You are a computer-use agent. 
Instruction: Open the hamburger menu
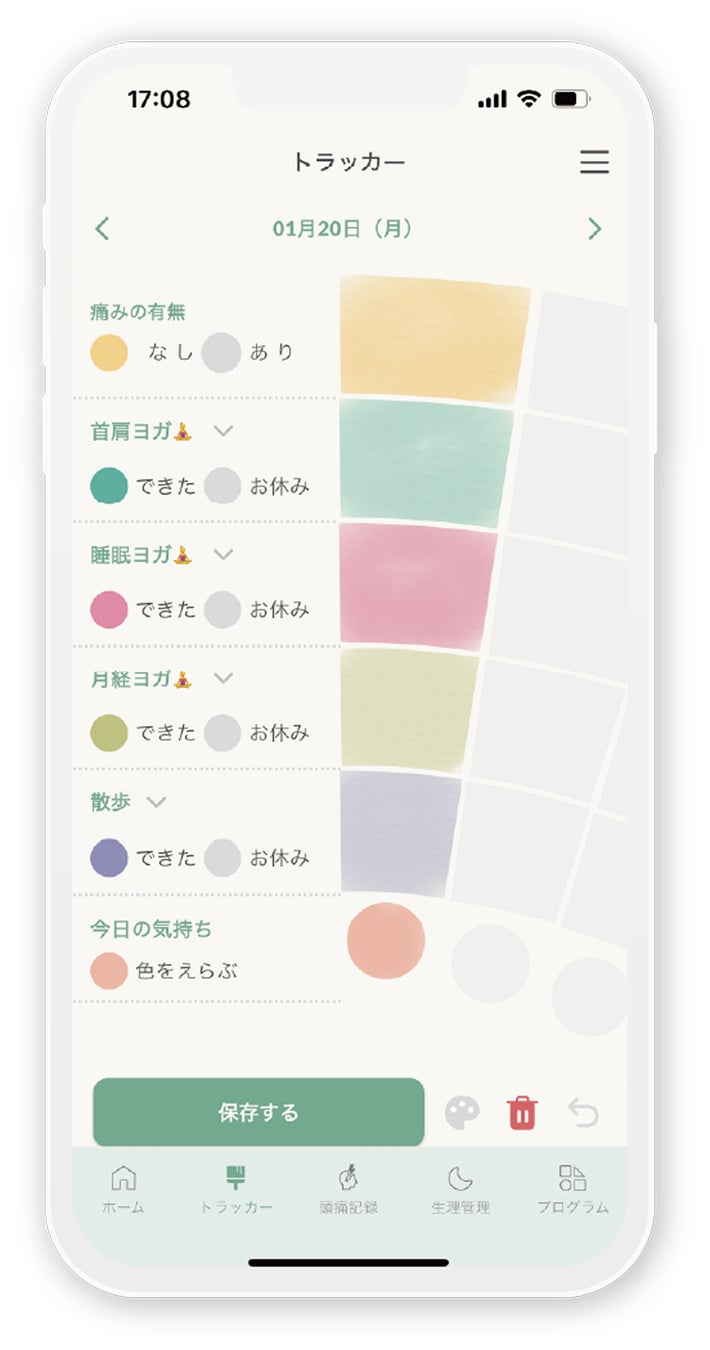pos(594,162)
